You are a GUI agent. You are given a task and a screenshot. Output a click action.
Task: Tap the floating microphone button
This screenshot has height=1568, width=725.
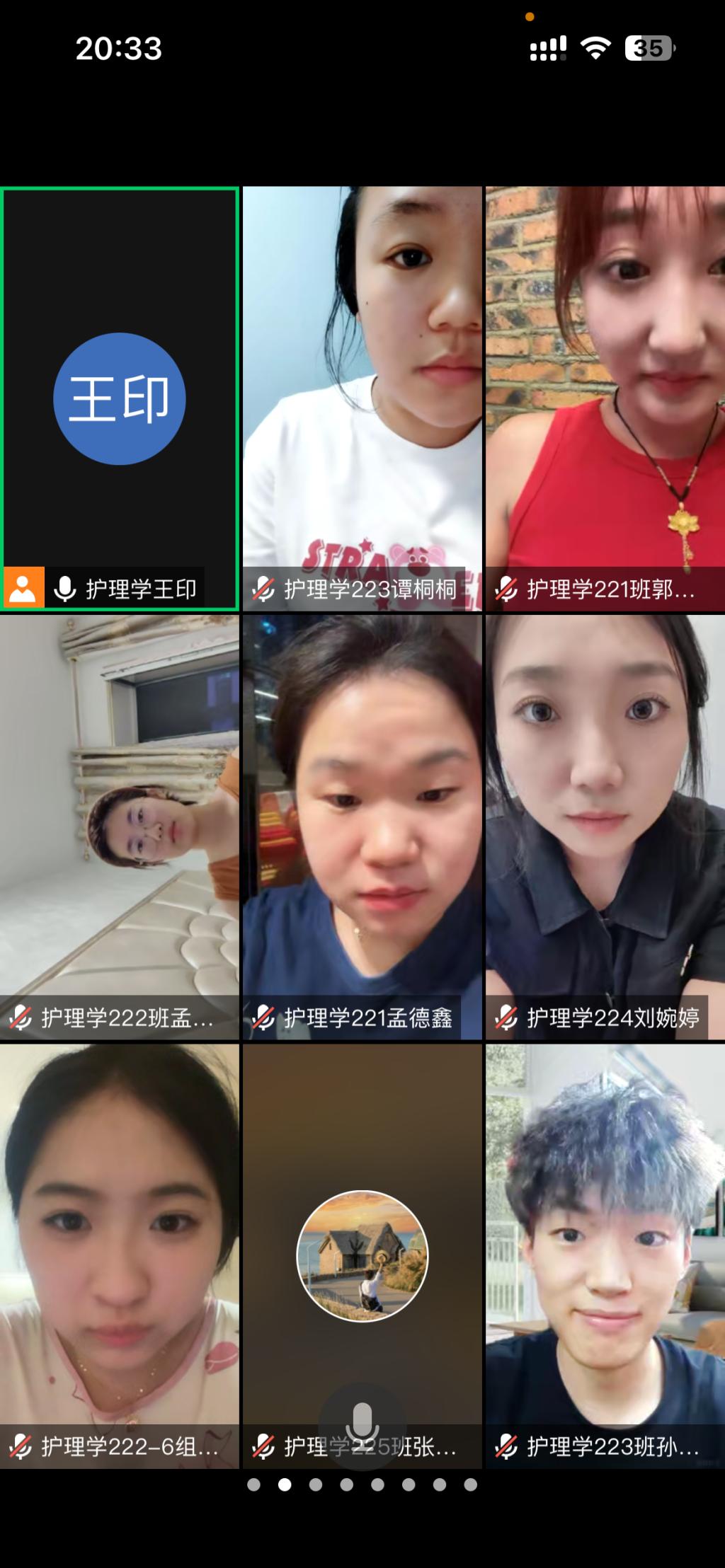pyautogui.click(x=362, y=1425)
